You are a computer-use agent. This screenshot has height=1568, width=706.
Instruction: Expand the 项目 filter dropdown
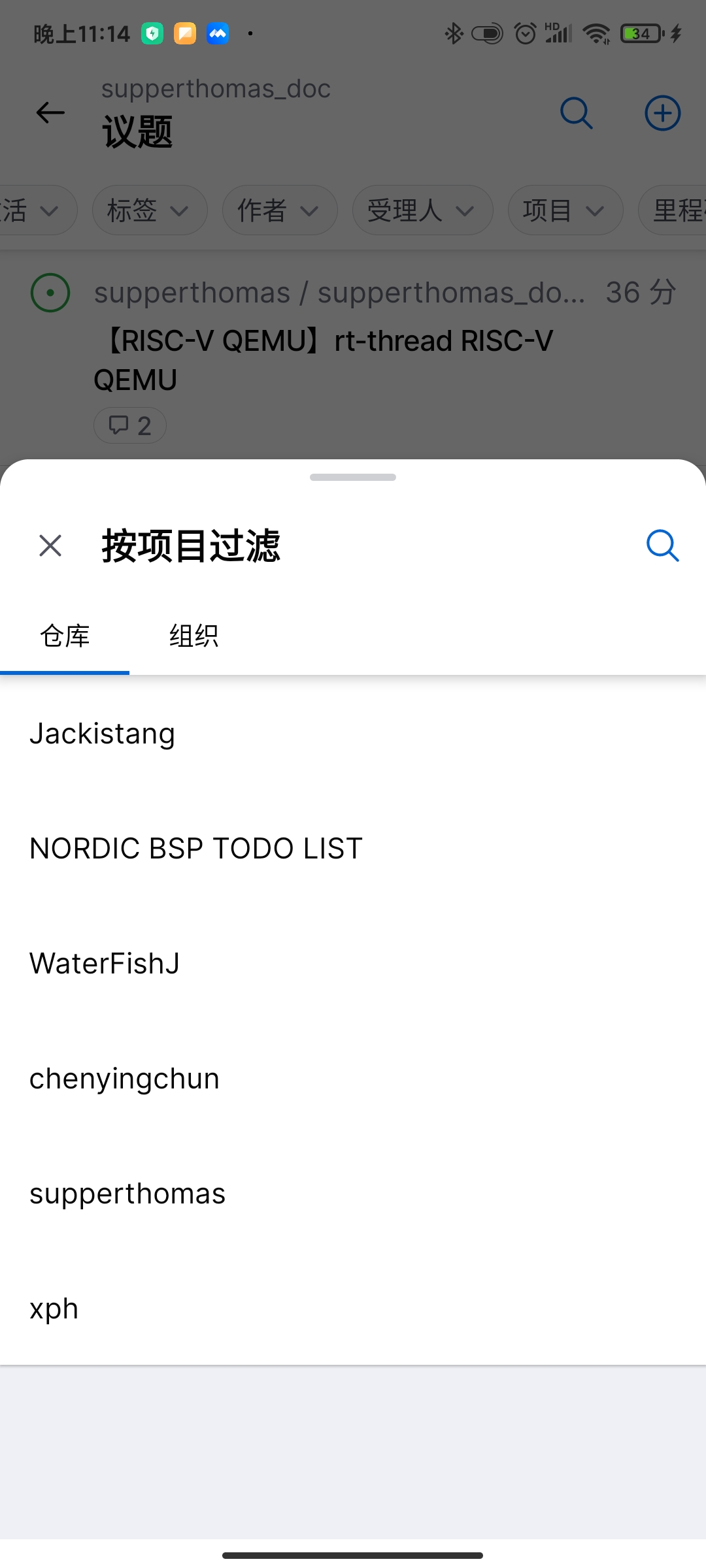tap(564, 210)
